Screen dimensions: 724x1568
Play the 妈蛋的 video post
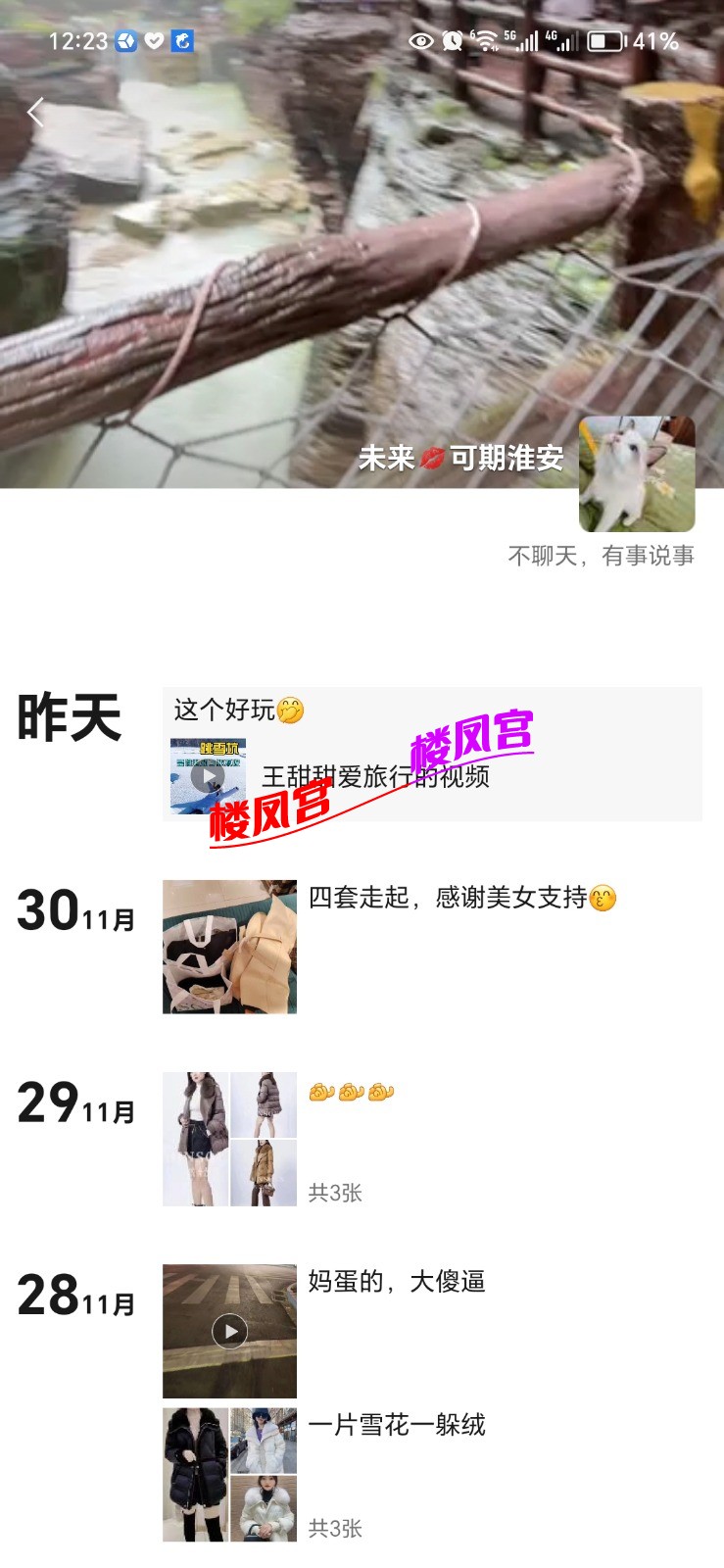point(229,1331)
